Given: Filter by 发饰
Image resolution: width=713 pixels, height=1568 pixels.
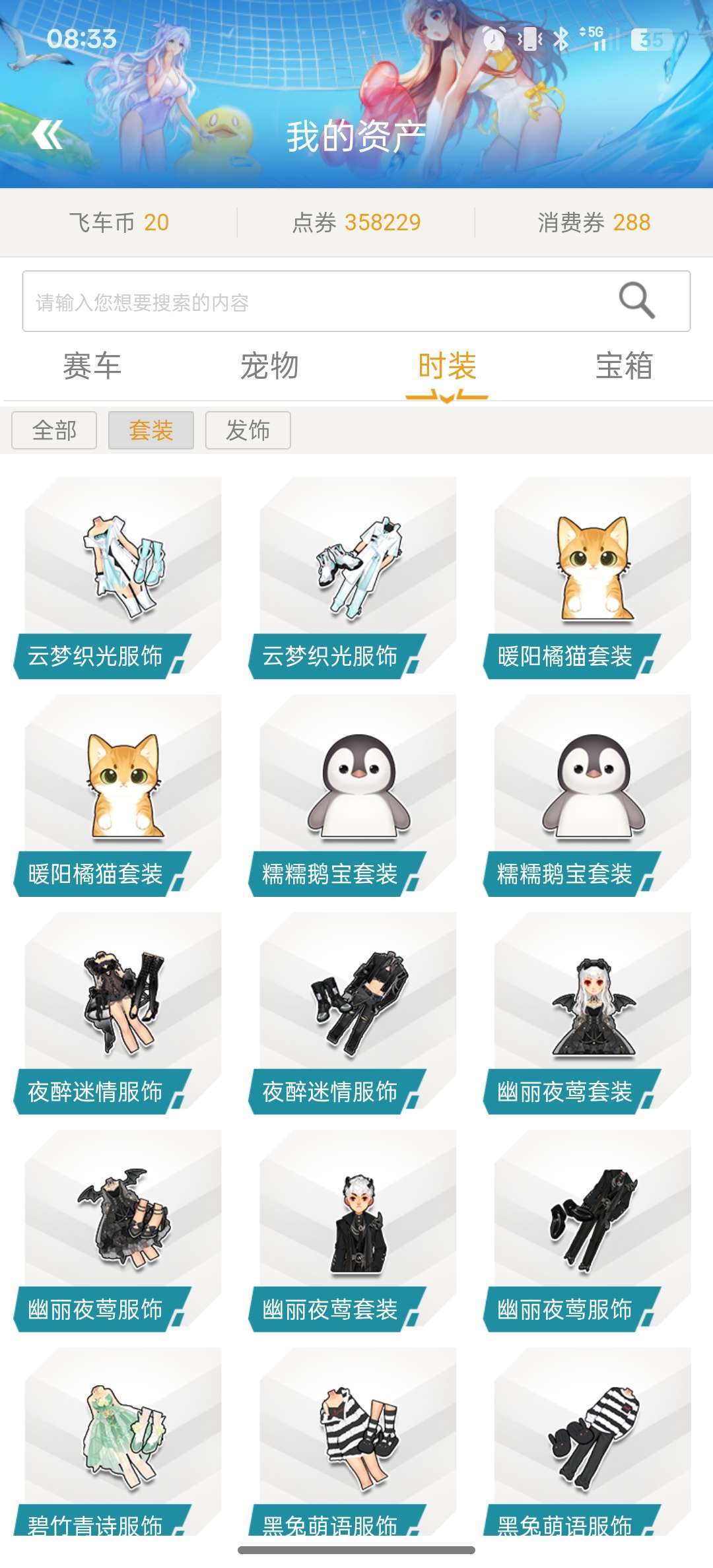Looking at the screenshot, I should 248,430.
